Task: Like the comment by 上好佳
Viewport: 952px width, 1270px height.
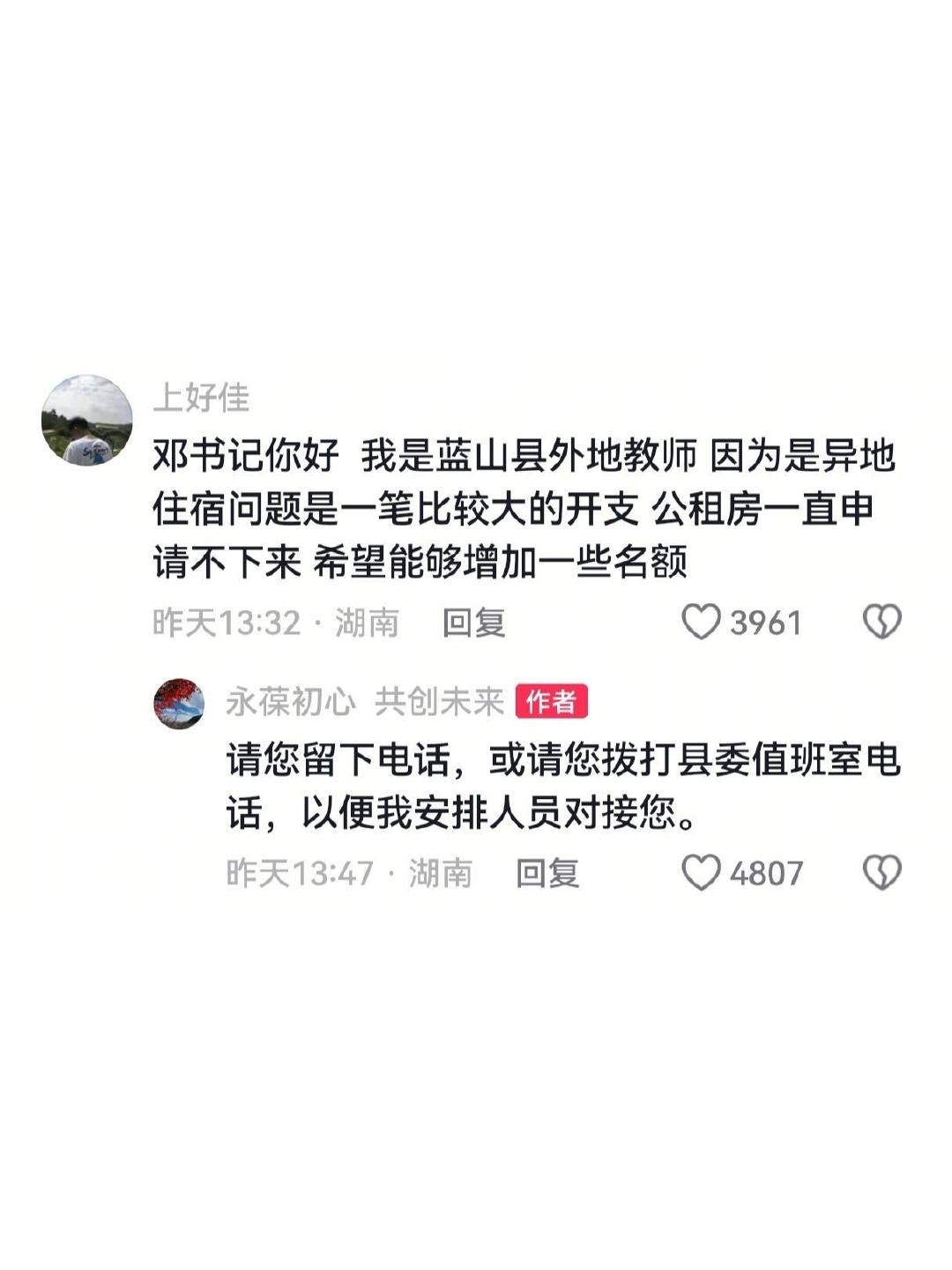Action: [x=702, y=623]
